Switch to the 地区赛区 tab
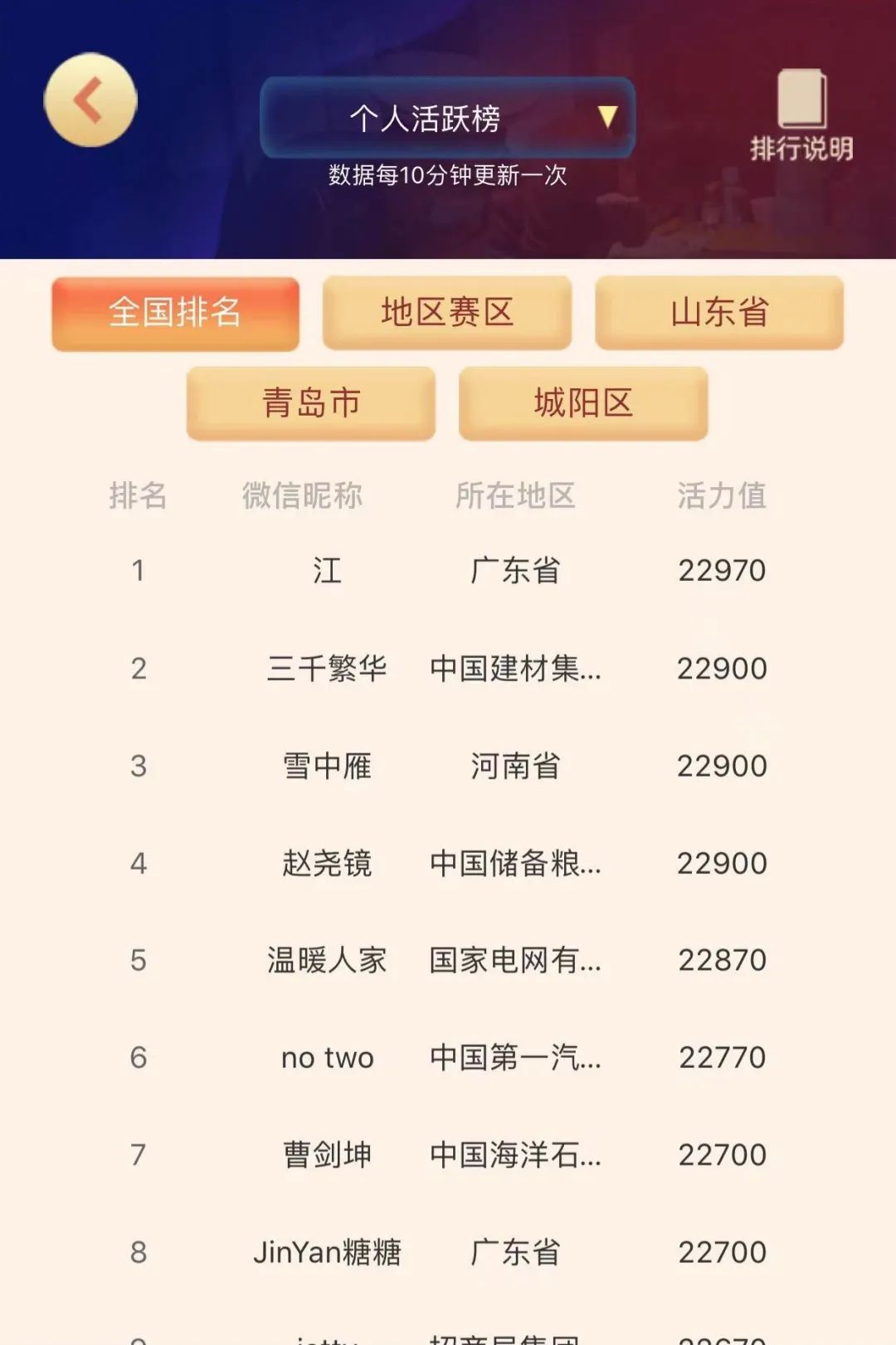The width and height of the screenshot is (896, 1345). click(x=447, y=313)
